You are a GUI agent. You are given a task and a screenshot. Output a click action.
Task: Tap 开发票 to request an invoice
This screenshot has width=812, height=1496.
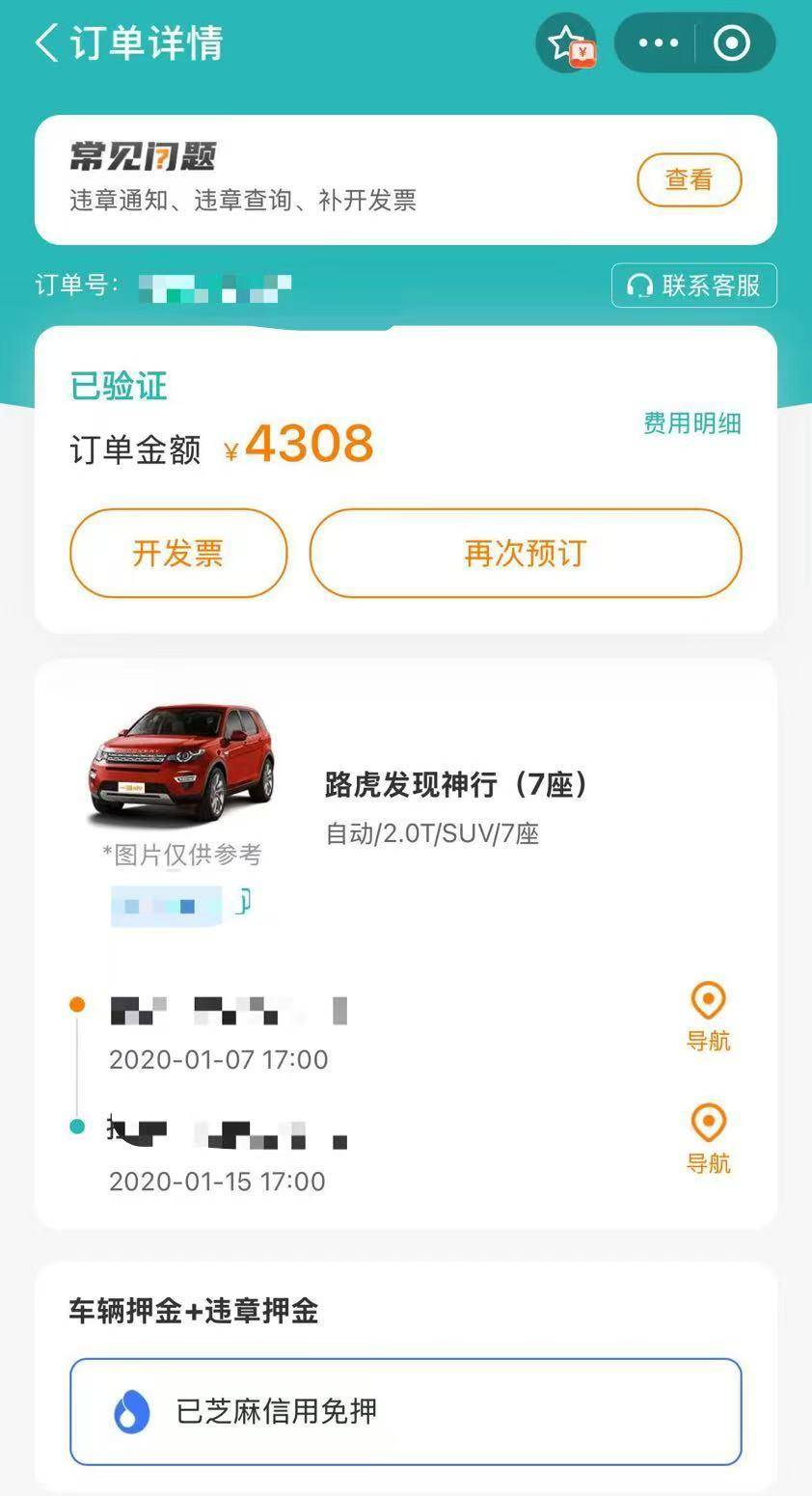click(x=177, y=553)
